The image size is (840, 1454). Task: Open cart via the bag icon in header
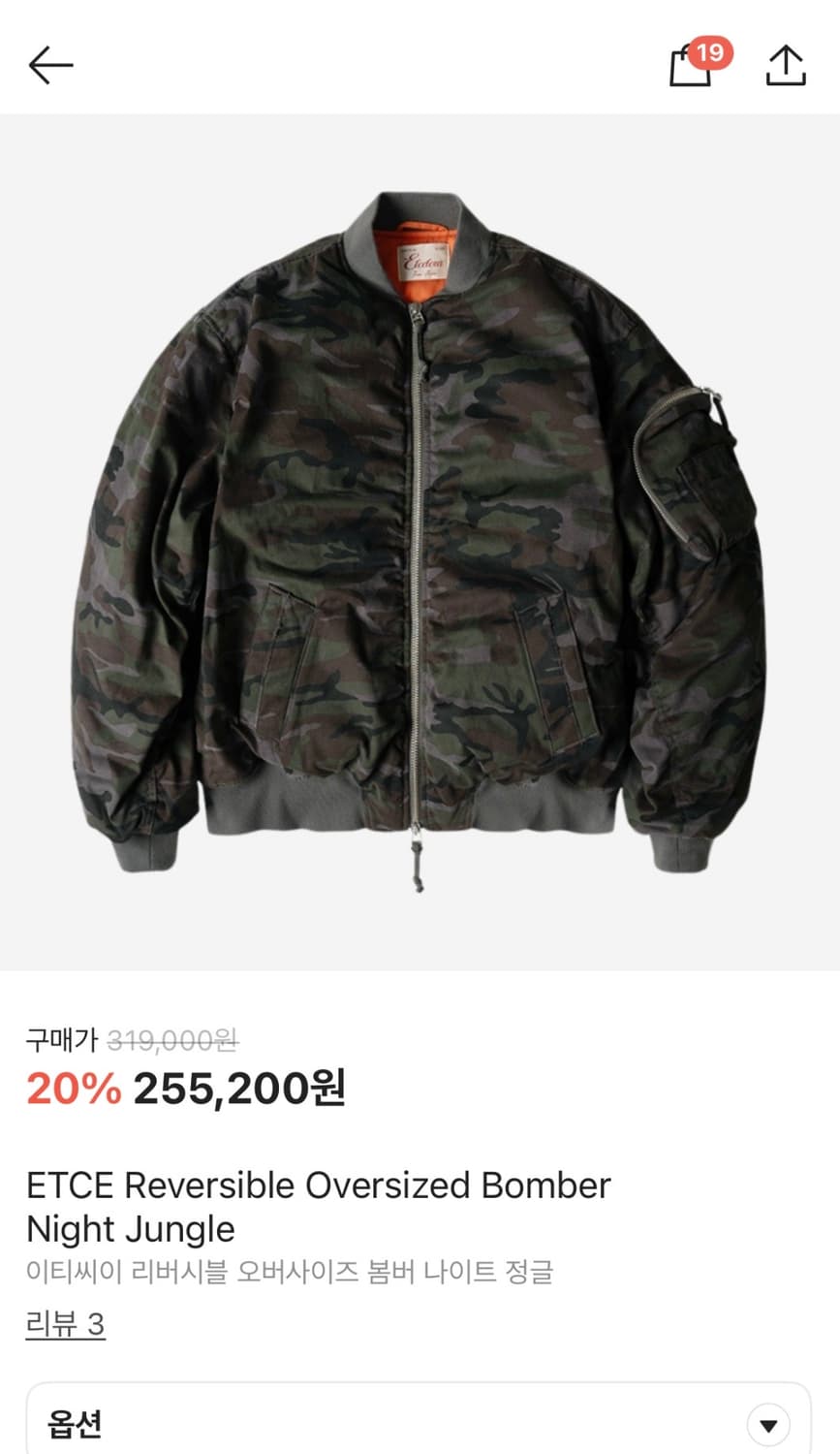(690, 68)
